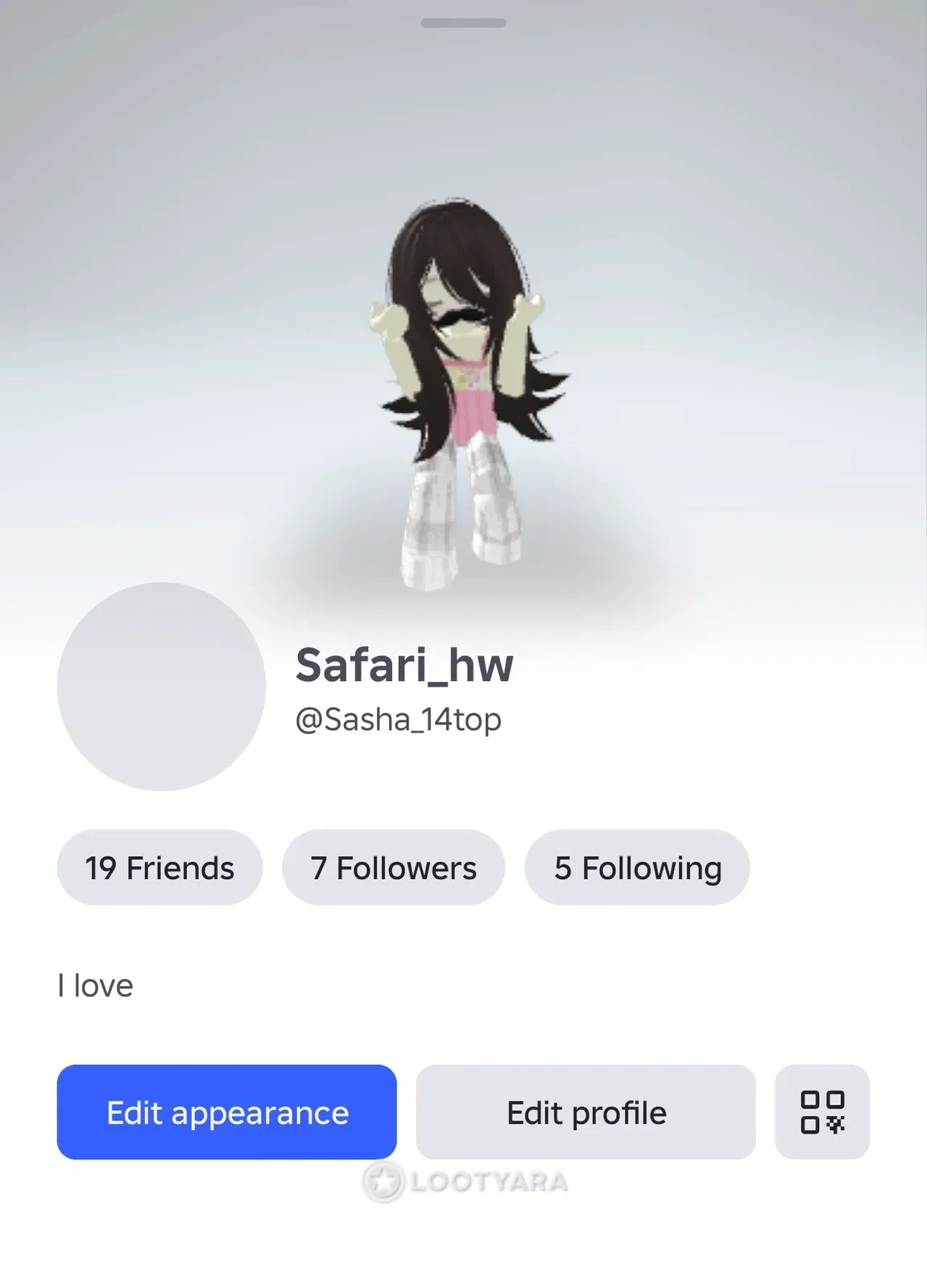
Task: See the 5 Following list
Action: pyautogui.click(x=637, y=868)
